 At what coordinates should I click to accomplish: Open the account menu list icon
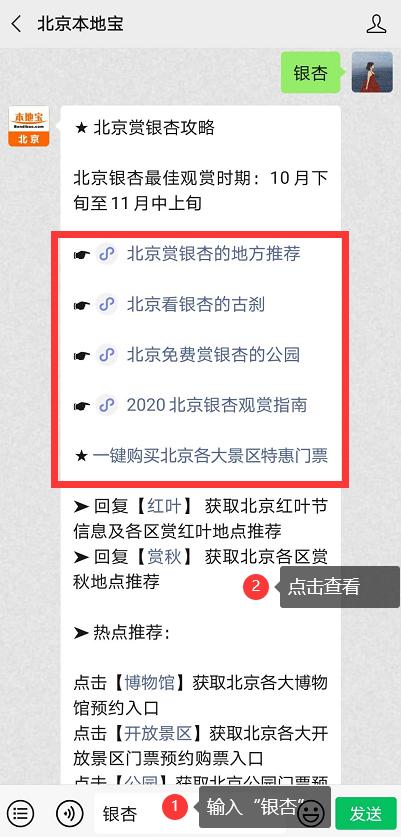[x=20, y=814]
